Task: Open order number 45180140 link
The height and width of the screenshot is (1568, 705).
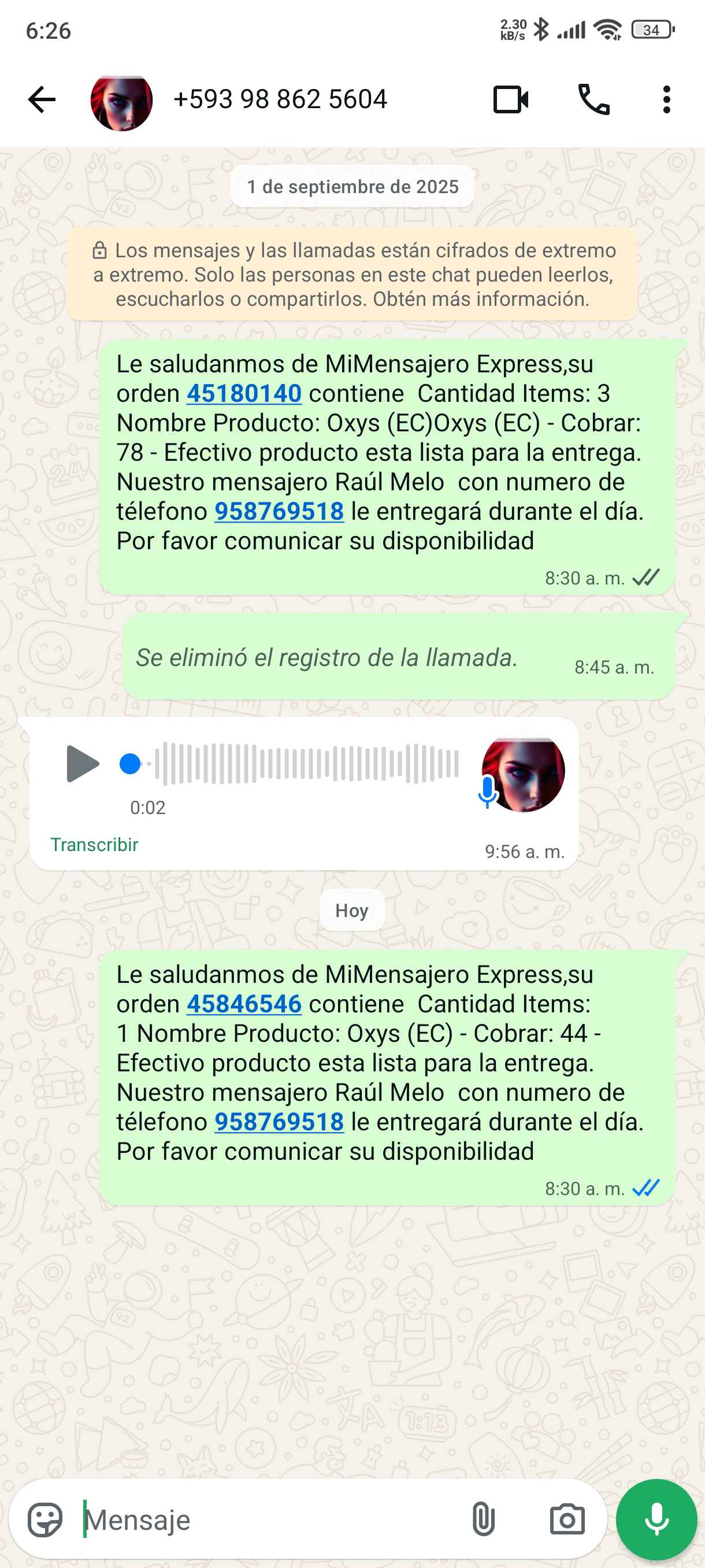Action: [x=244, y=394]
